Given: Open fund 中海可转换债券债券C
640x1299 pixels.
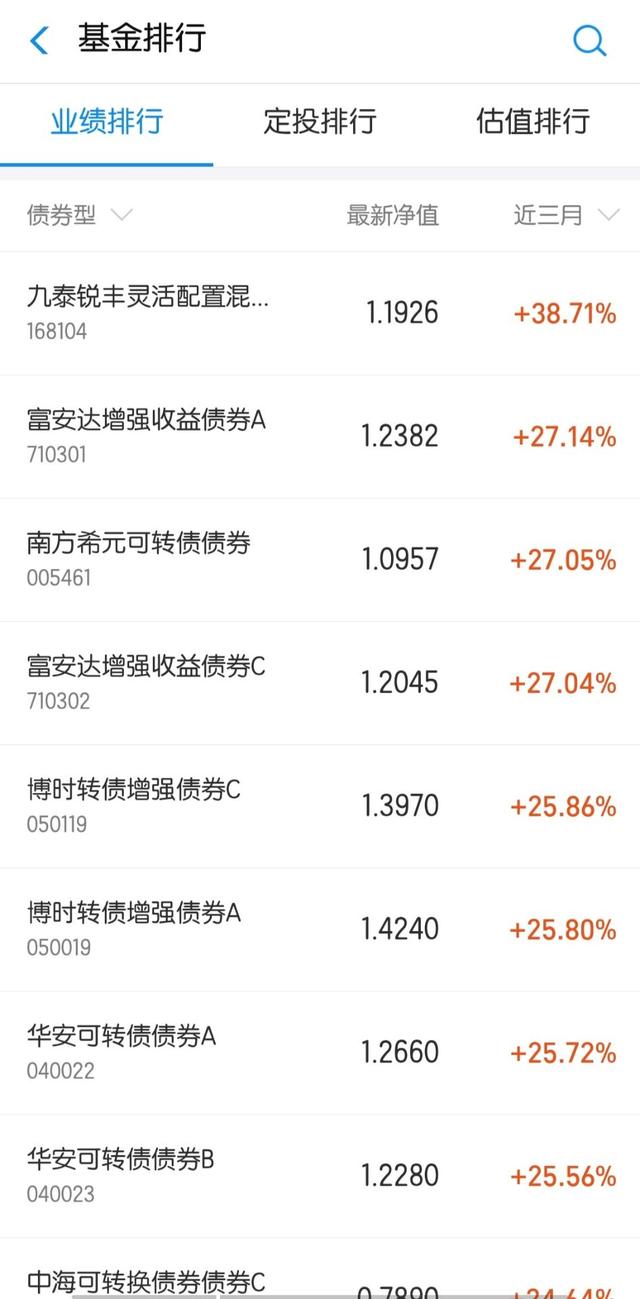Looking at the screenshot, I should [x=320, y=1269].
